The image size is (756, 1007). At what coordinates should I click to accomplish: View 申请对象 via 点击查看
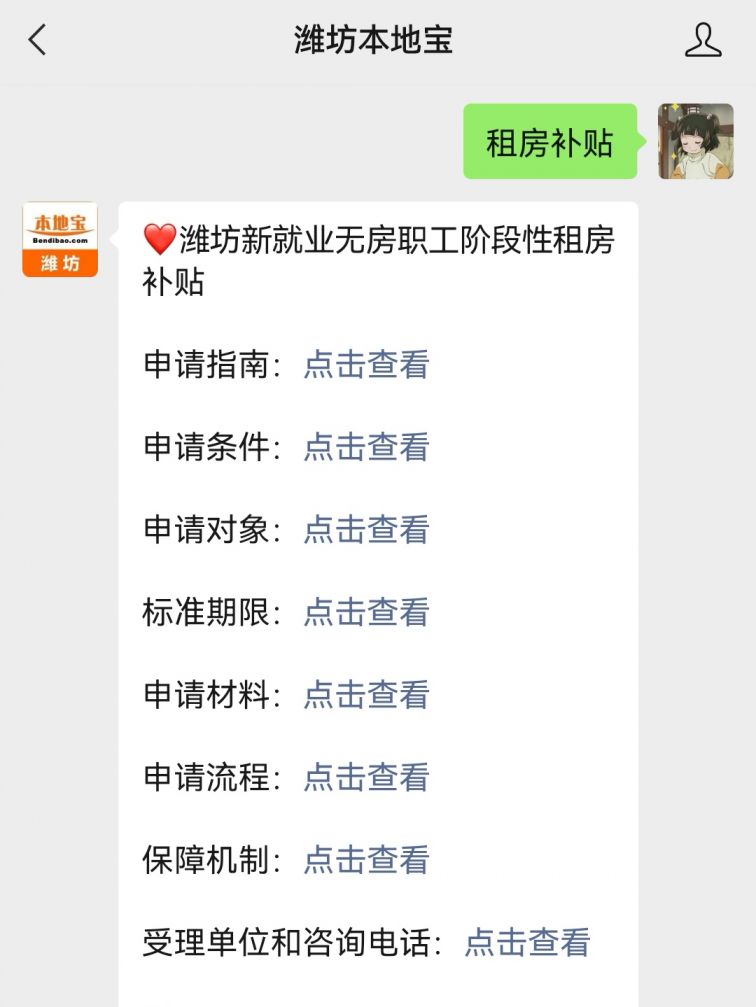[x=366, y=530]
